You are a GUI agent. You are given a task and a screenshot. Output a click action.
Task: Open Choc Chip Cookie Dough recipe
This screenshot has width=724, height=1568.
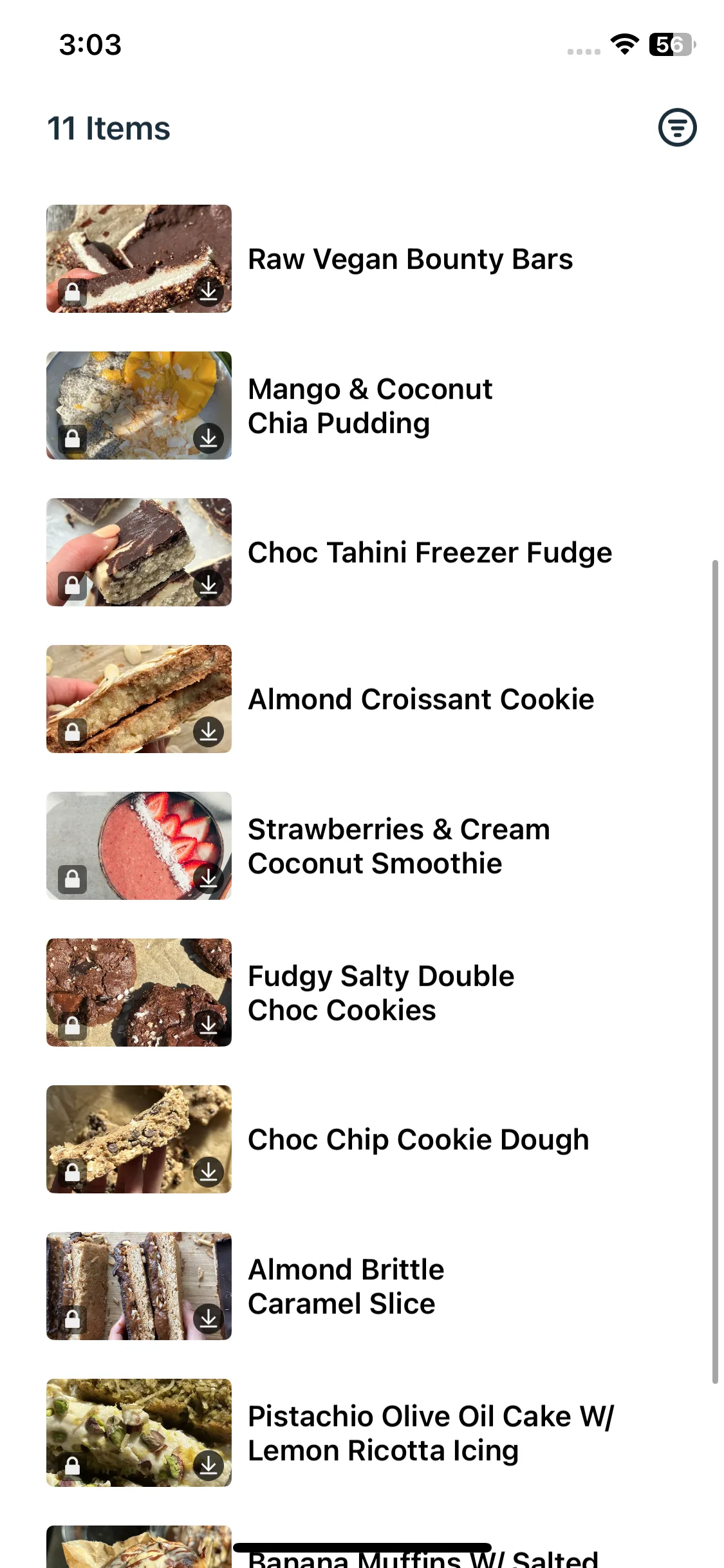(x=418, y=1140)
